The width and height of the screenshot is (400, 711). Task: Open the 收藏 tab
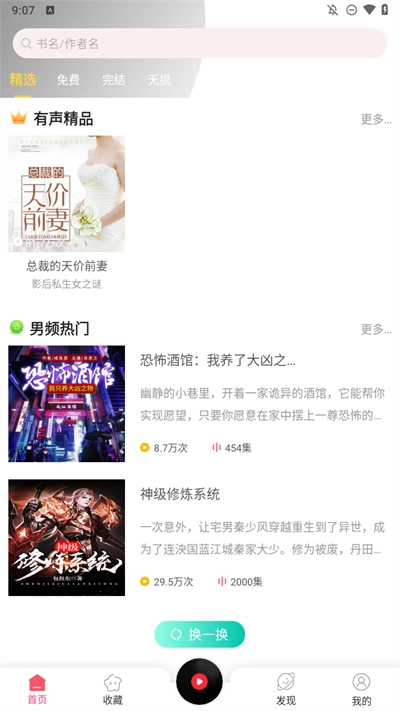click(112, 689)
